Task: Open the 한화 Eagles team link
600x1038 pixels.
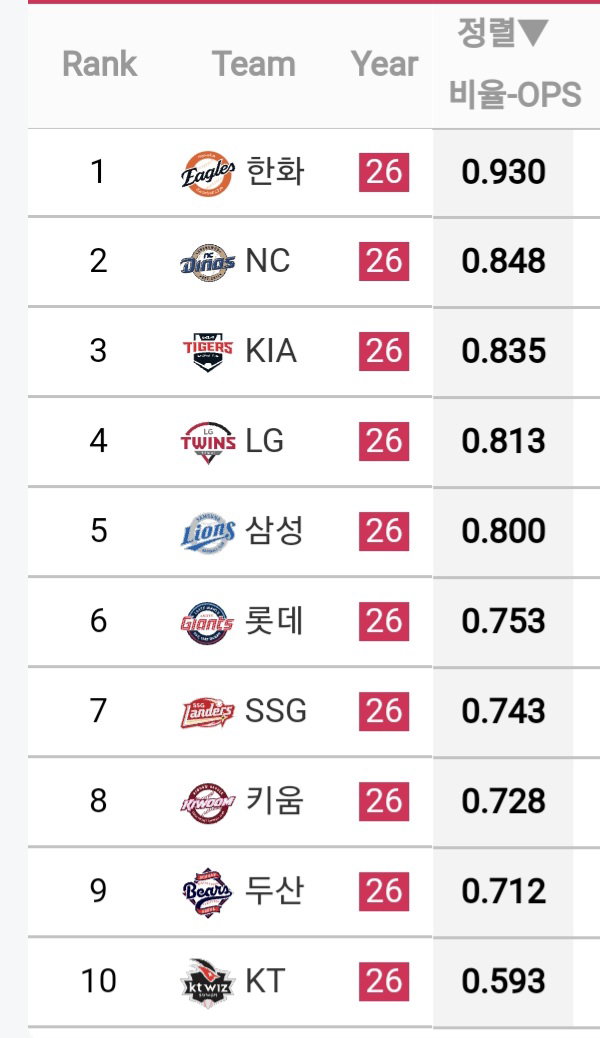Action: [242, 172]
